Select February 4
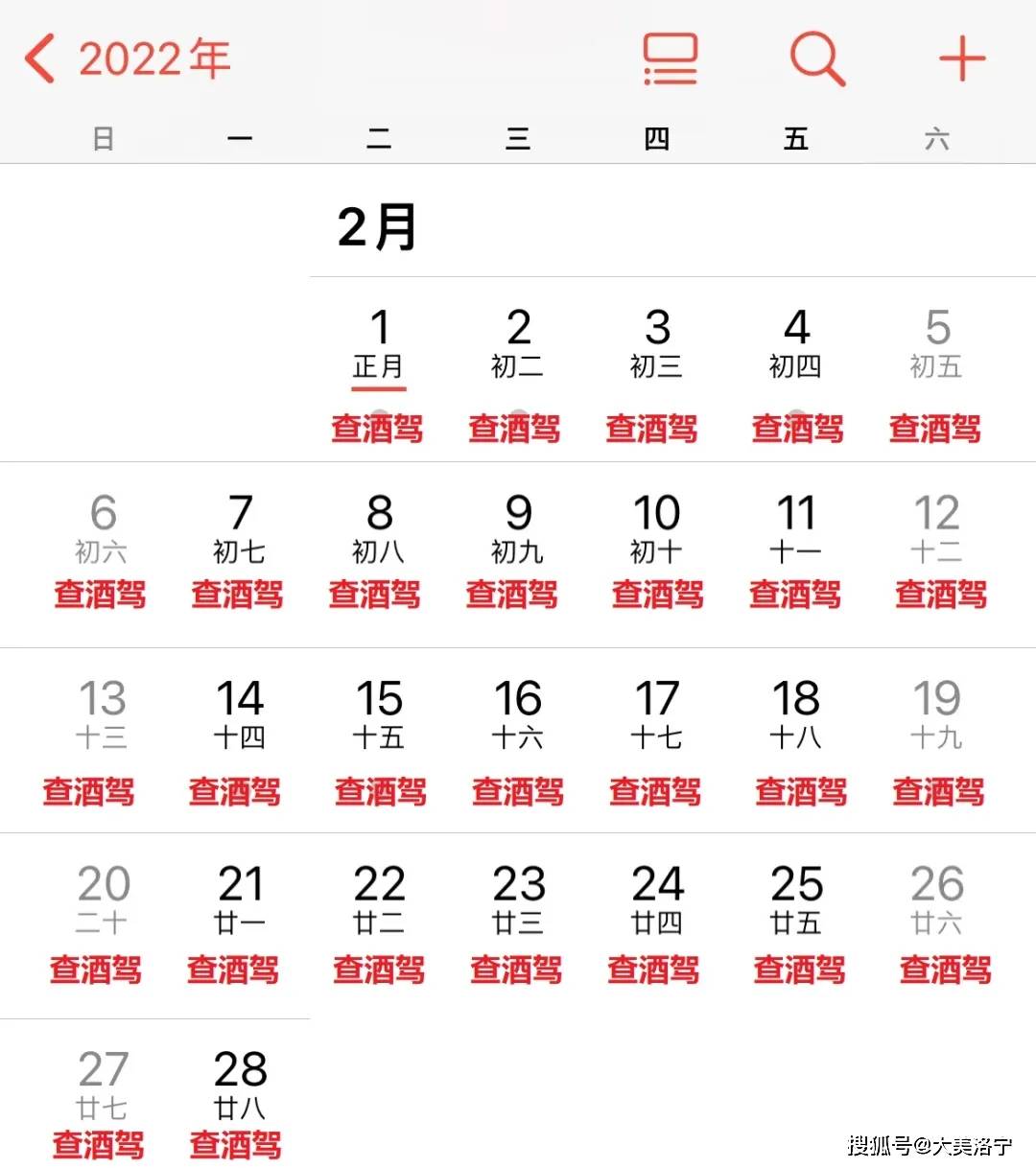This screenshot has width=1036, height=1168. 796,329
